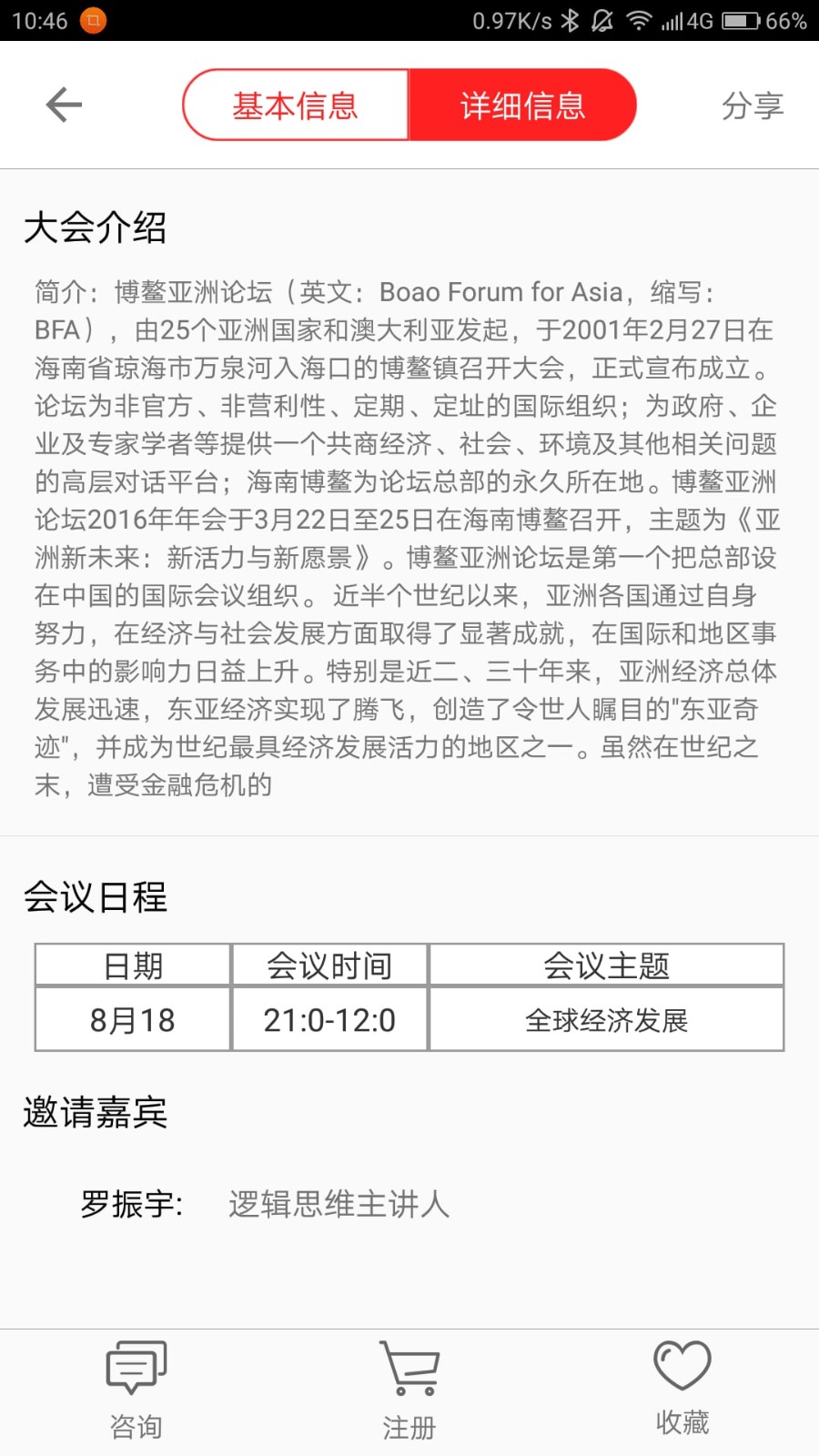Tap the battery level indicator showing 66%
This screenshot has width=819, height=1456.
[743, 18]
